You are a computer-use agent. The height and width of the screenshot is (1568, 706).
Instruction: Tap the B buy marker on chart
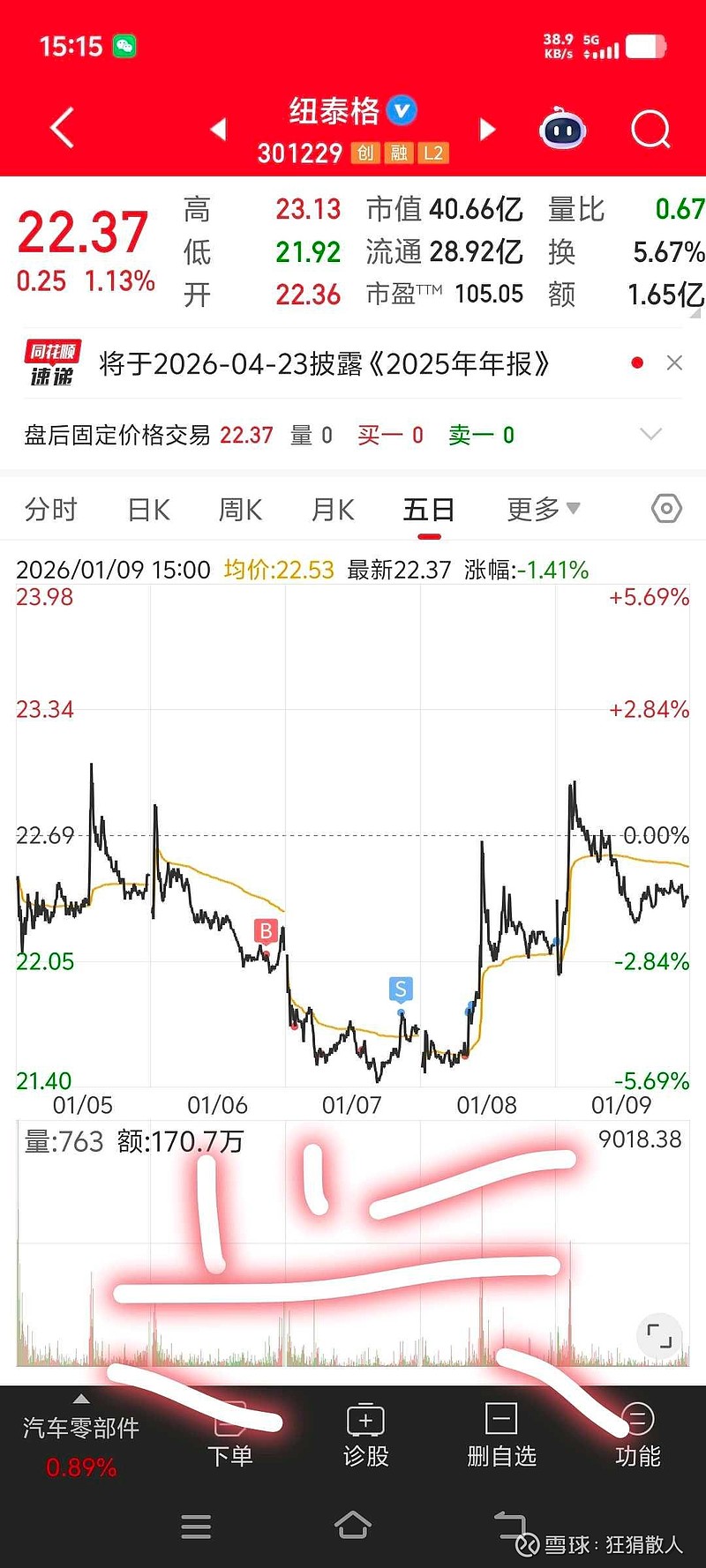(266, 930)
